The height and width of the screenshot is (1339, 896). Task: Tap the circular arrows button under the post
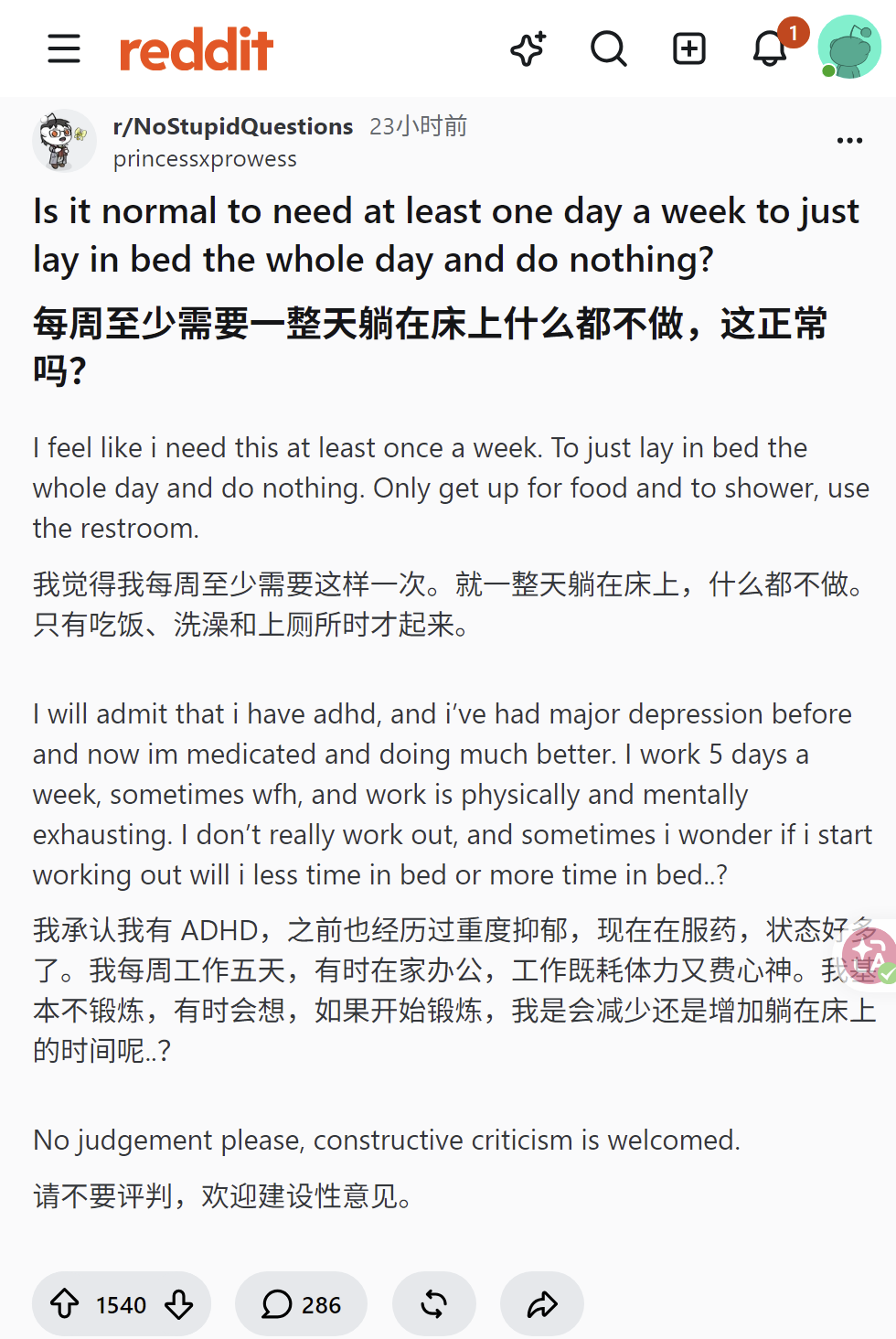coord(434,1303)
